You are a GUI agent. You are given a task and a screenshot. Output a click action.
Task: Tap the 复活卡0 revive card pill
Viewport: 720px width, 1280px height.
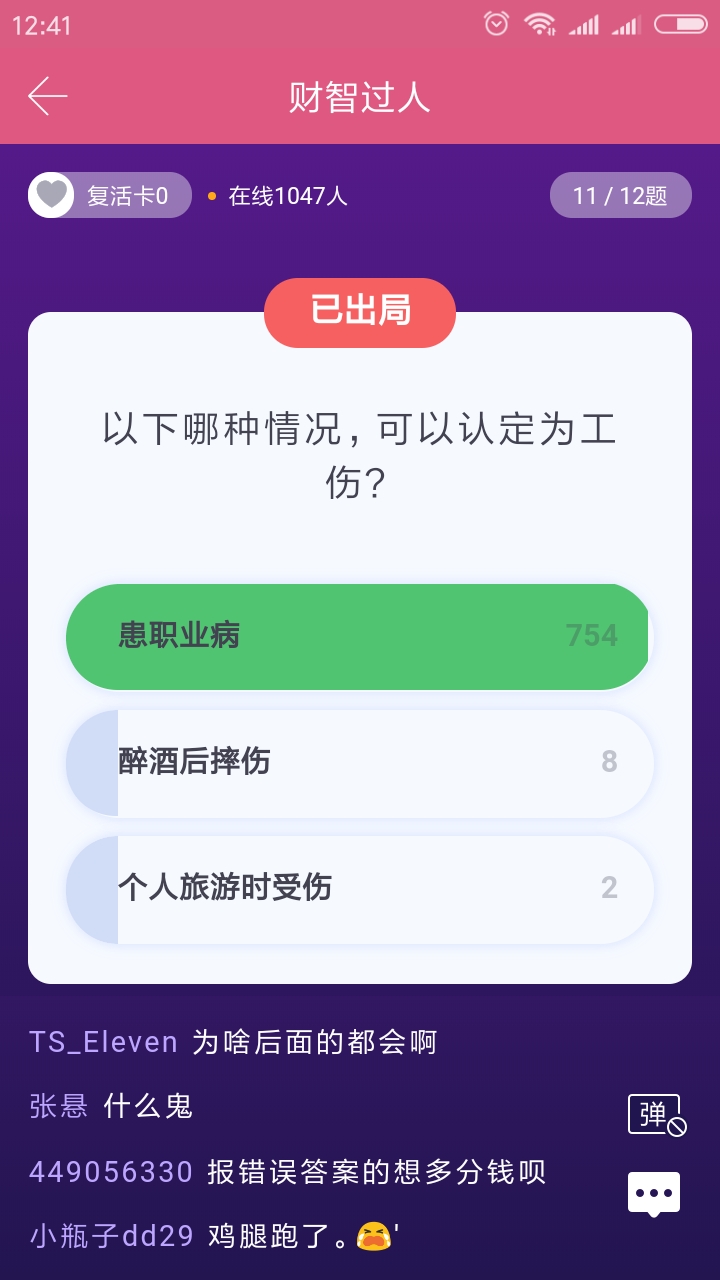coord(110,195)
